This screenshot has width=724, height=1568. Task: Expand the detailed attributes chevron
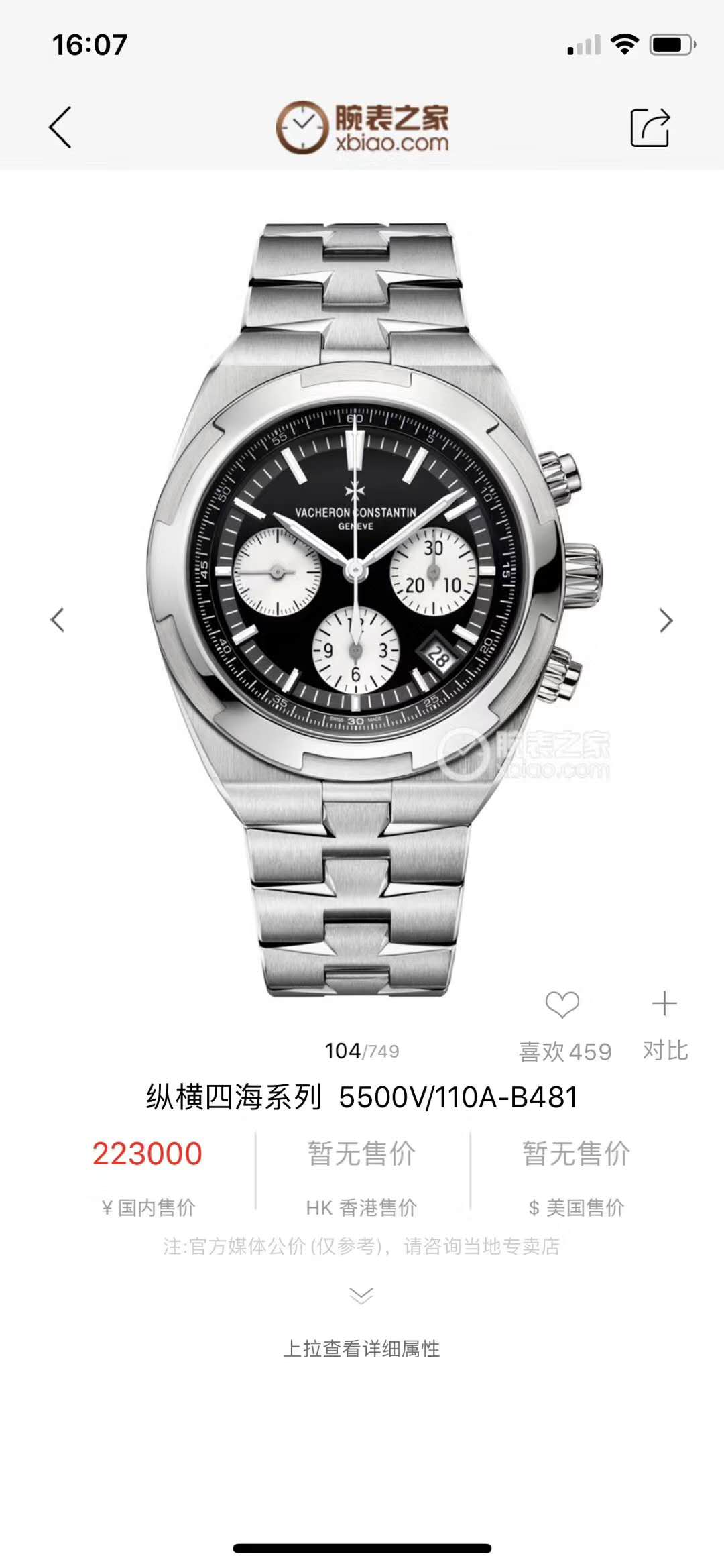(x=361, y=1296)
